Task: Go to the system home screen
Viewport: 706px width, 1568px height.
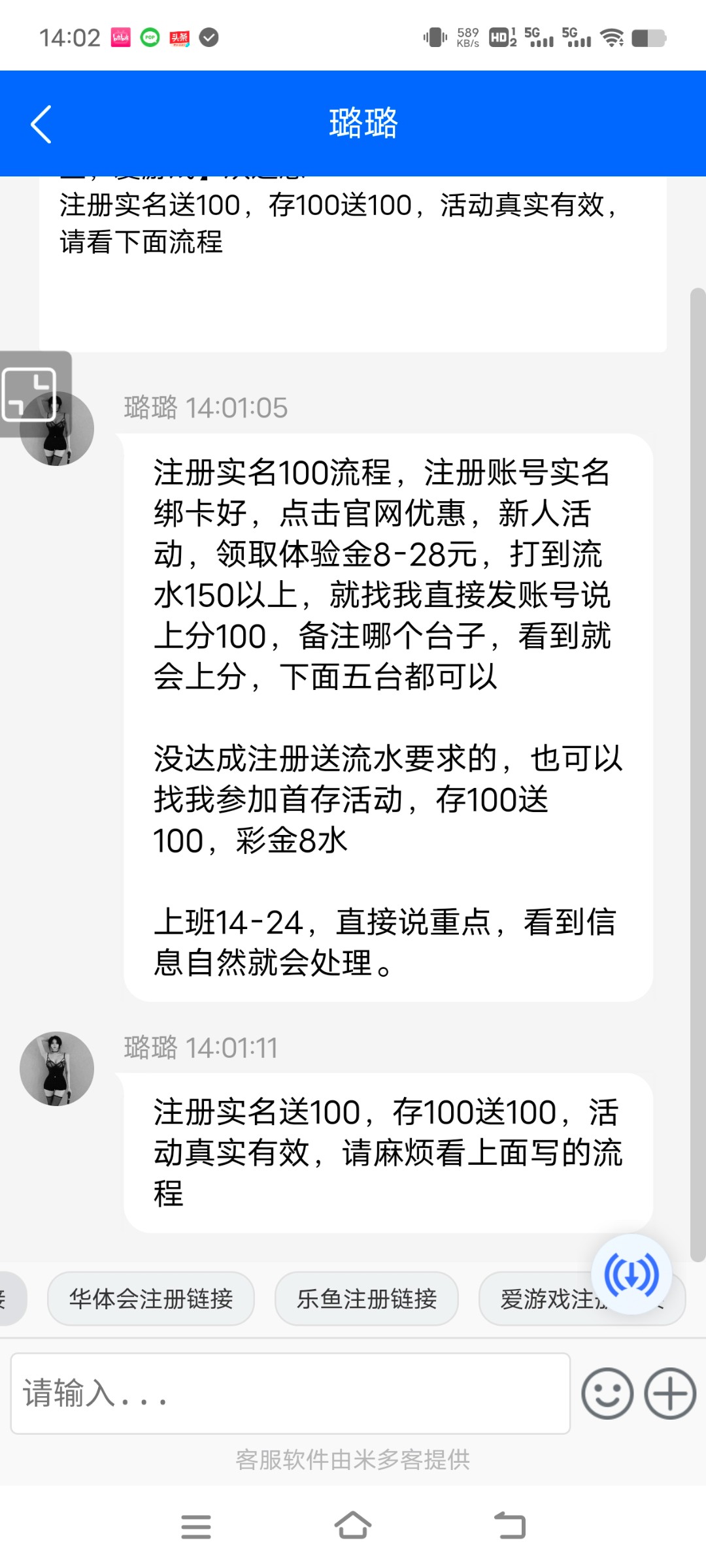Action: (353, 1526)
